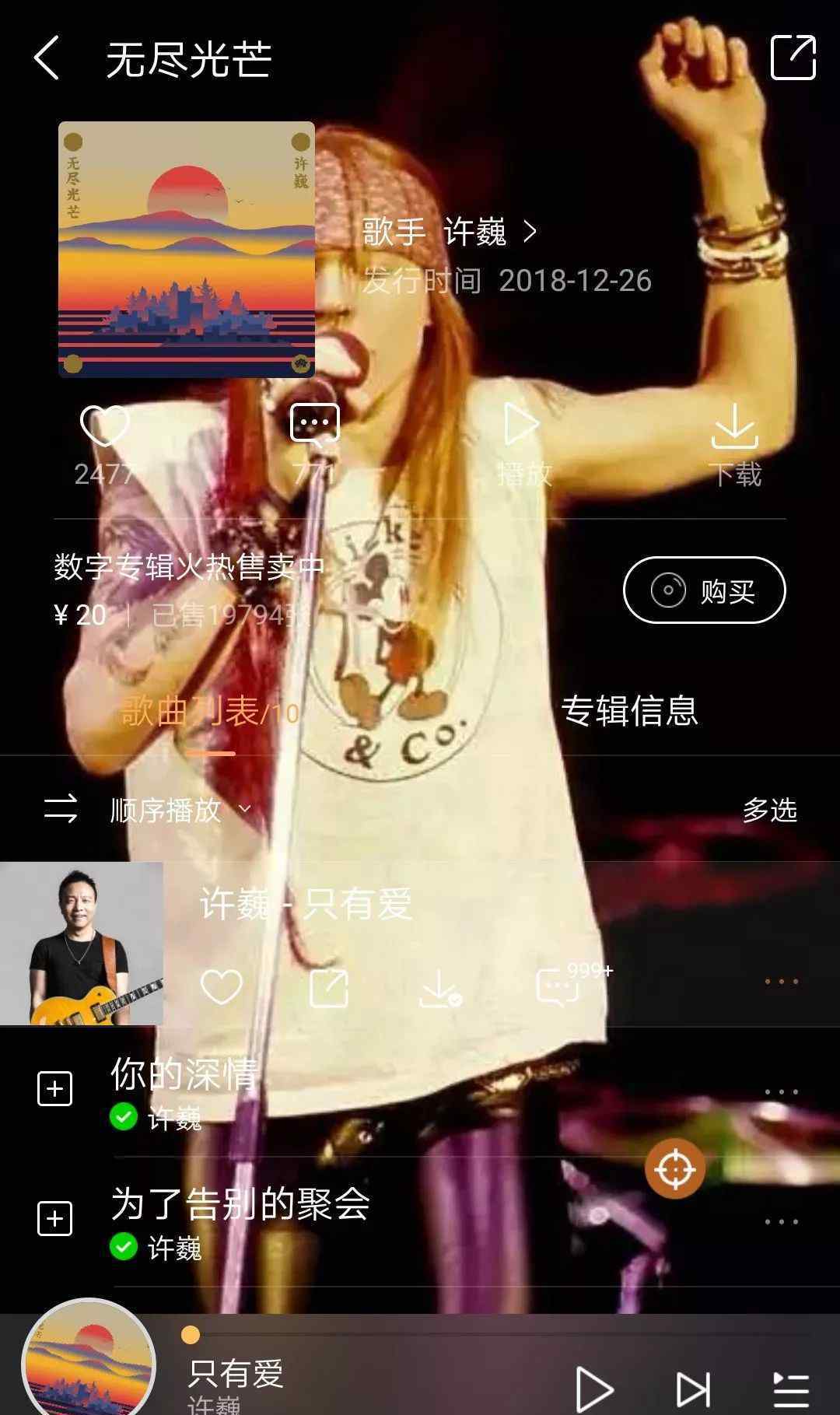The height and width of the screenshot is (1415, 840).
Task: Add 你的深情 to the play queue
Action: pyautogui.click(x=54, y=1088)
